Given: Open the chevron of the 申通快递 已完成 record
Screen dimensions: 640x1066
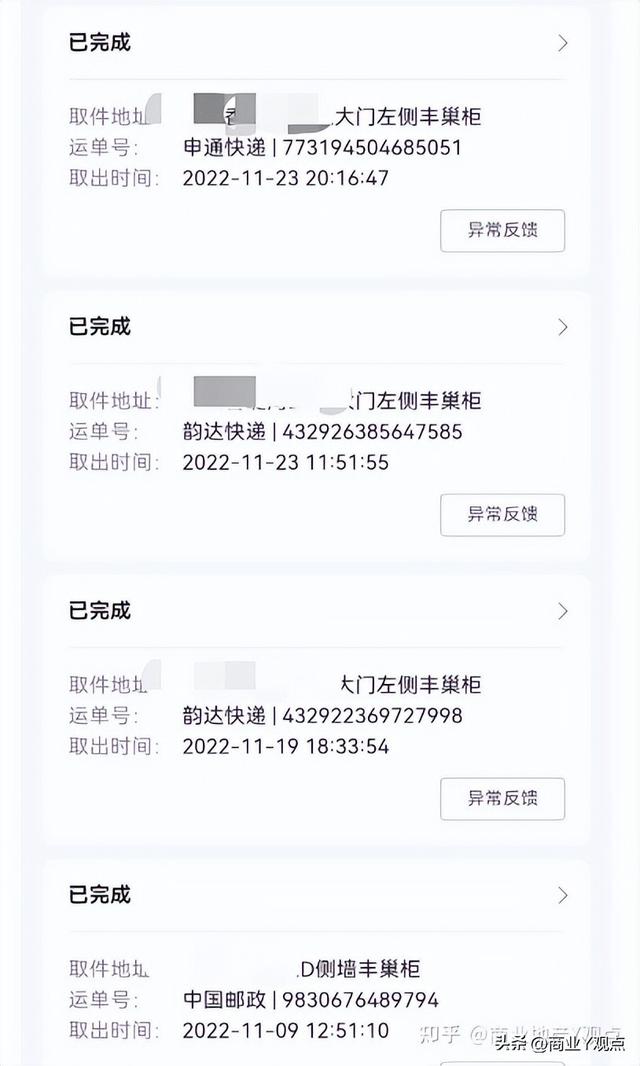Looking at the screenshot, I should [563, 43].
